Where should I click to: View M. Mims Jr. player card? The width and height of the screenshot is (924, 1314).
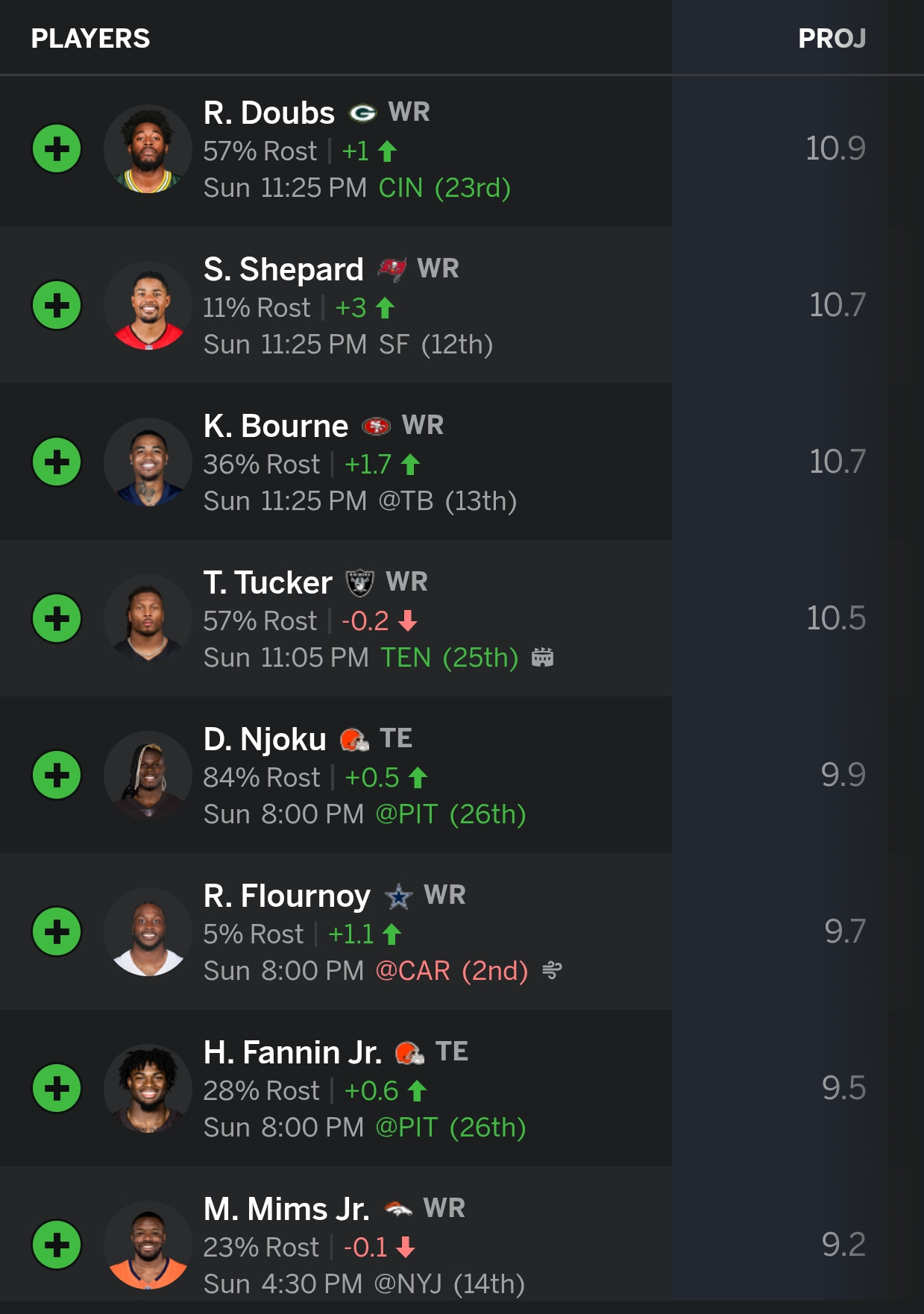click(x=286, y=1210)
